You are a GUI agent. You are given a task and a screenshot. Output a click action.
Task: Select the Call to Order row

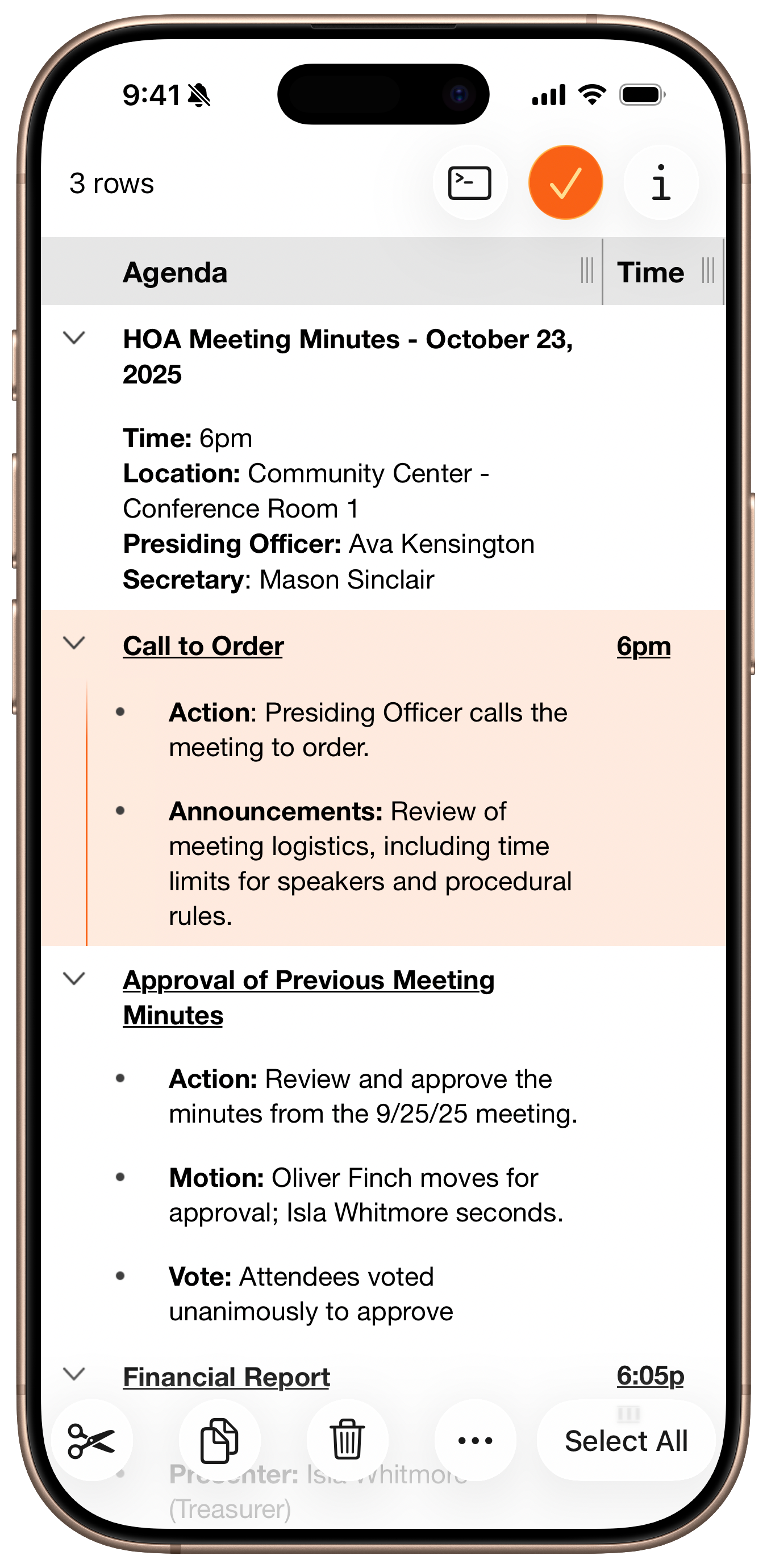203,646
